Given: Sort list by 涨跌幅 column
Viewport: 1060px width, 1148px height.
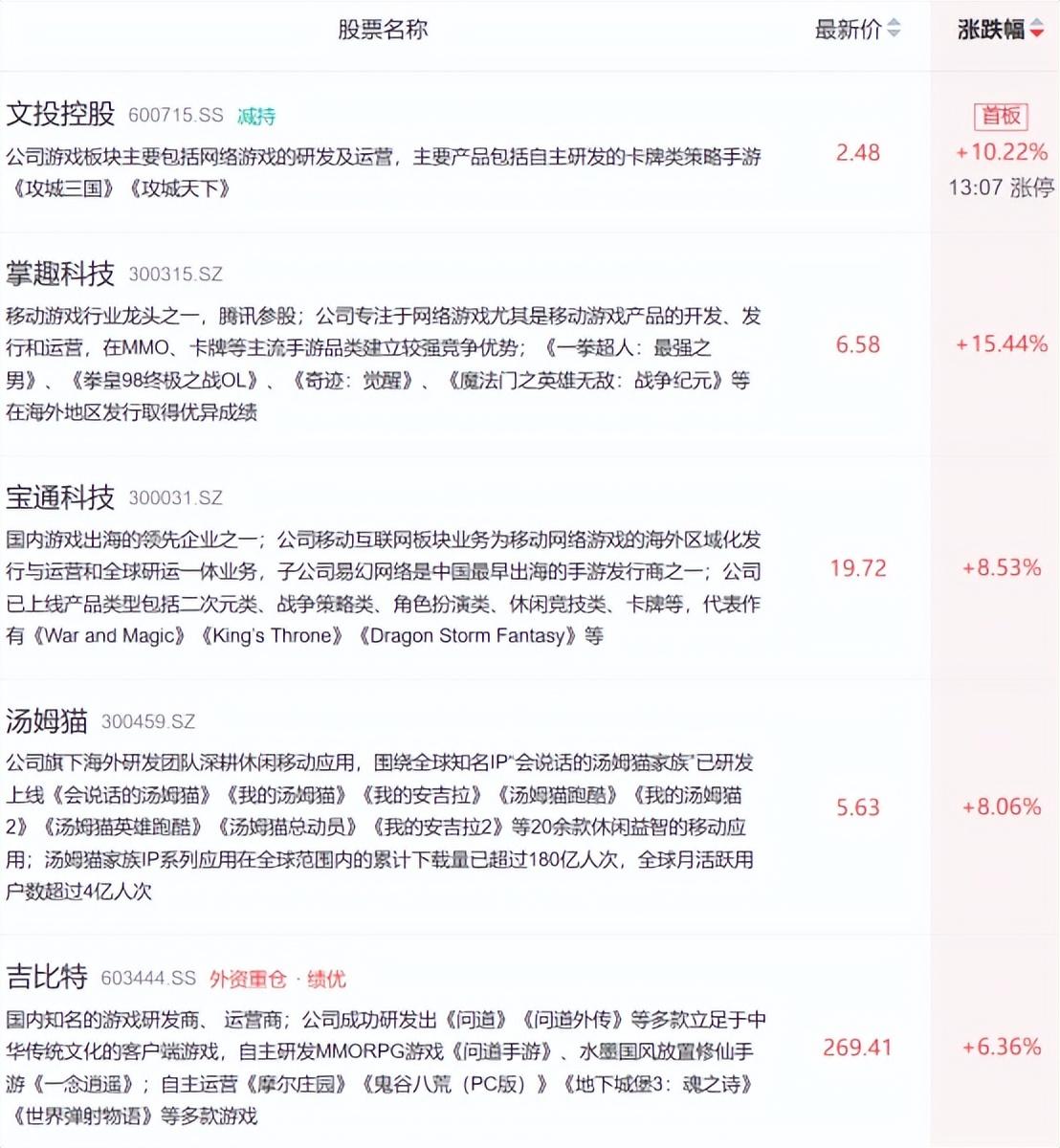Looking at the screenshot, I should click(x=1000, y=30).
